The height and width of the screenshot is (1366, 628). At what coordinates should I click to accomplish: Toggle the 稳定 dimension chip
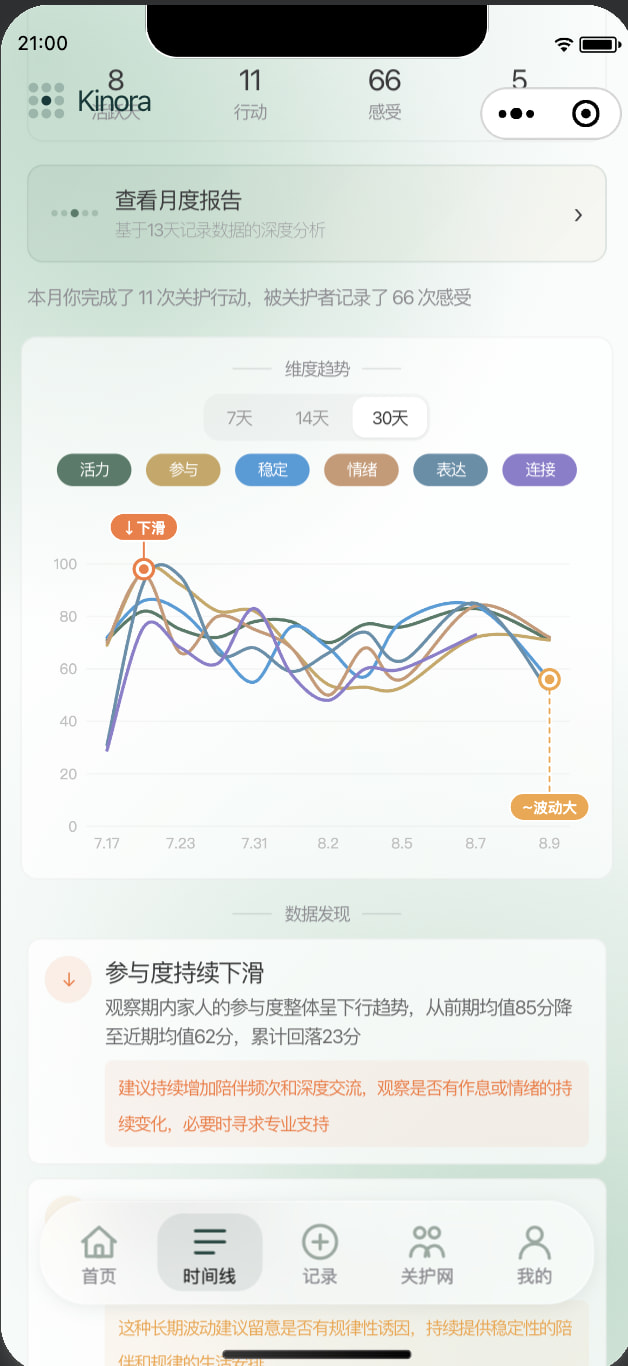272,470
